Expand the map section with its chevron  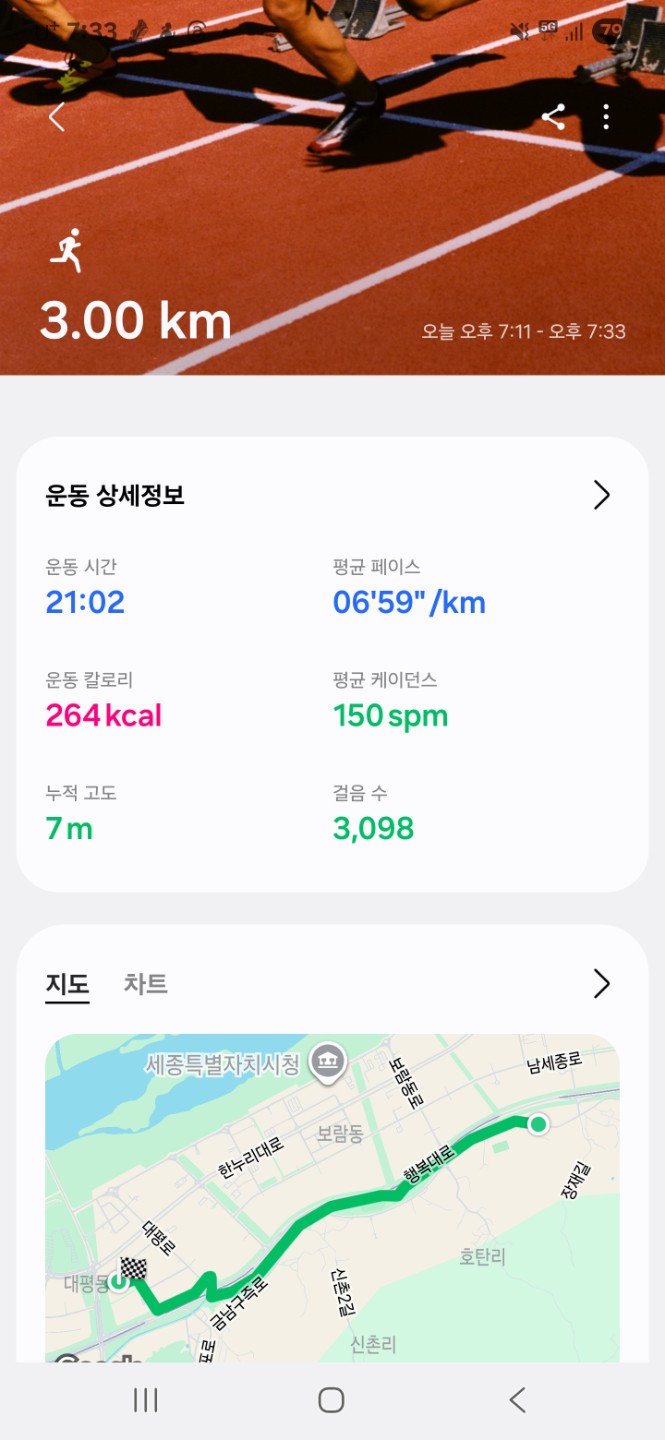[x=601, y=984]
